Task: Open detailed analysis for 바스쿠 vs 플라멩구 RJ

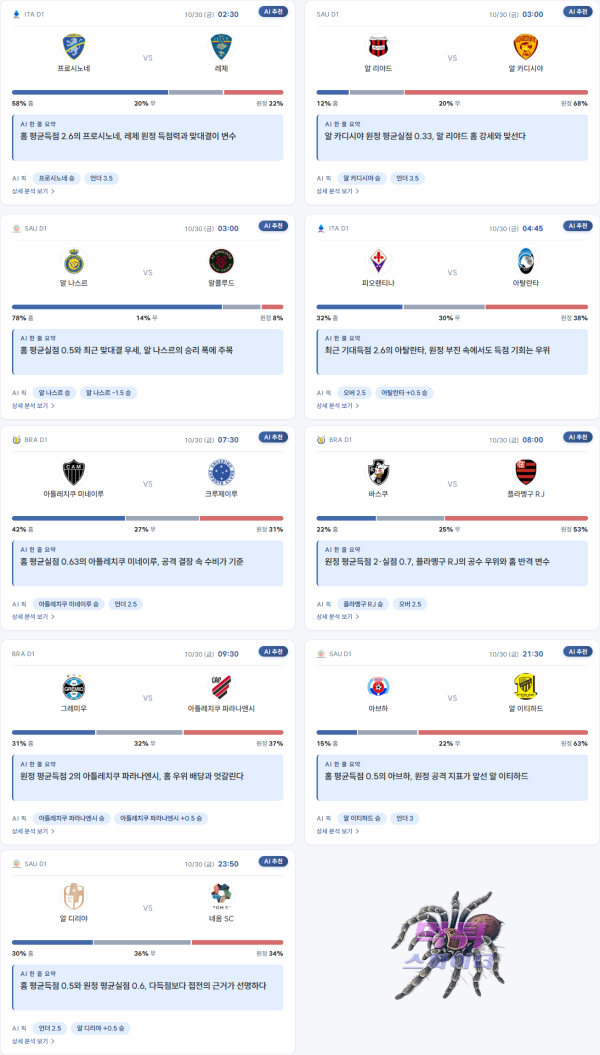Action: (x=338, y=616)
